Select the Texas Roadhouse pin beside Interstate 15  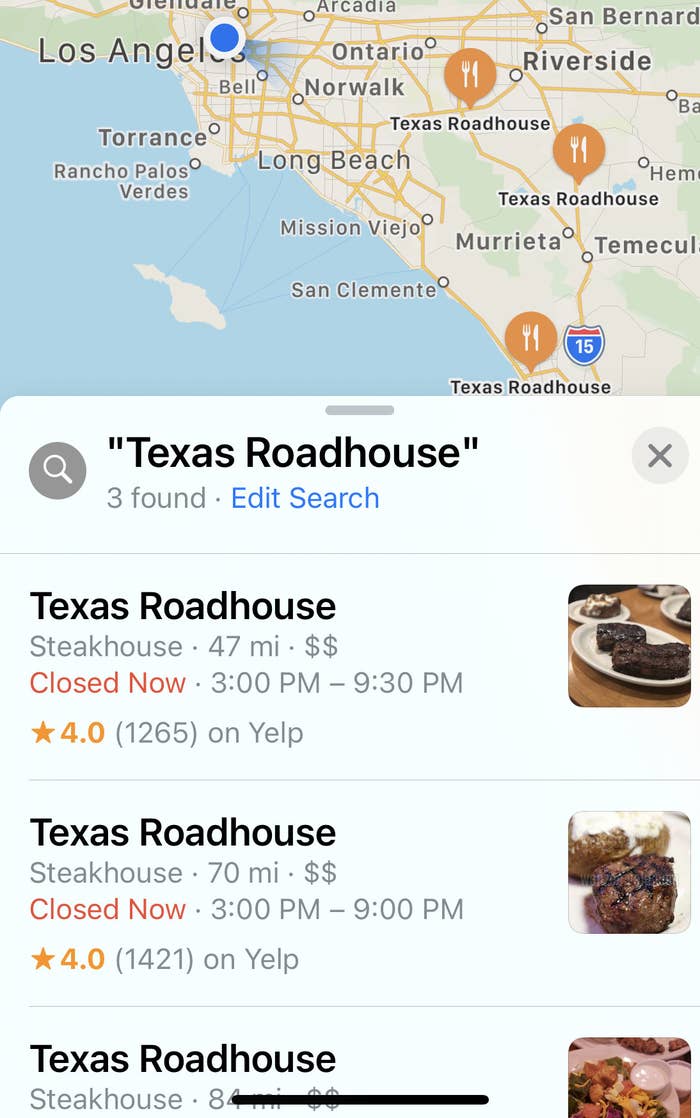pyautogui.click(x=531, y=337)
